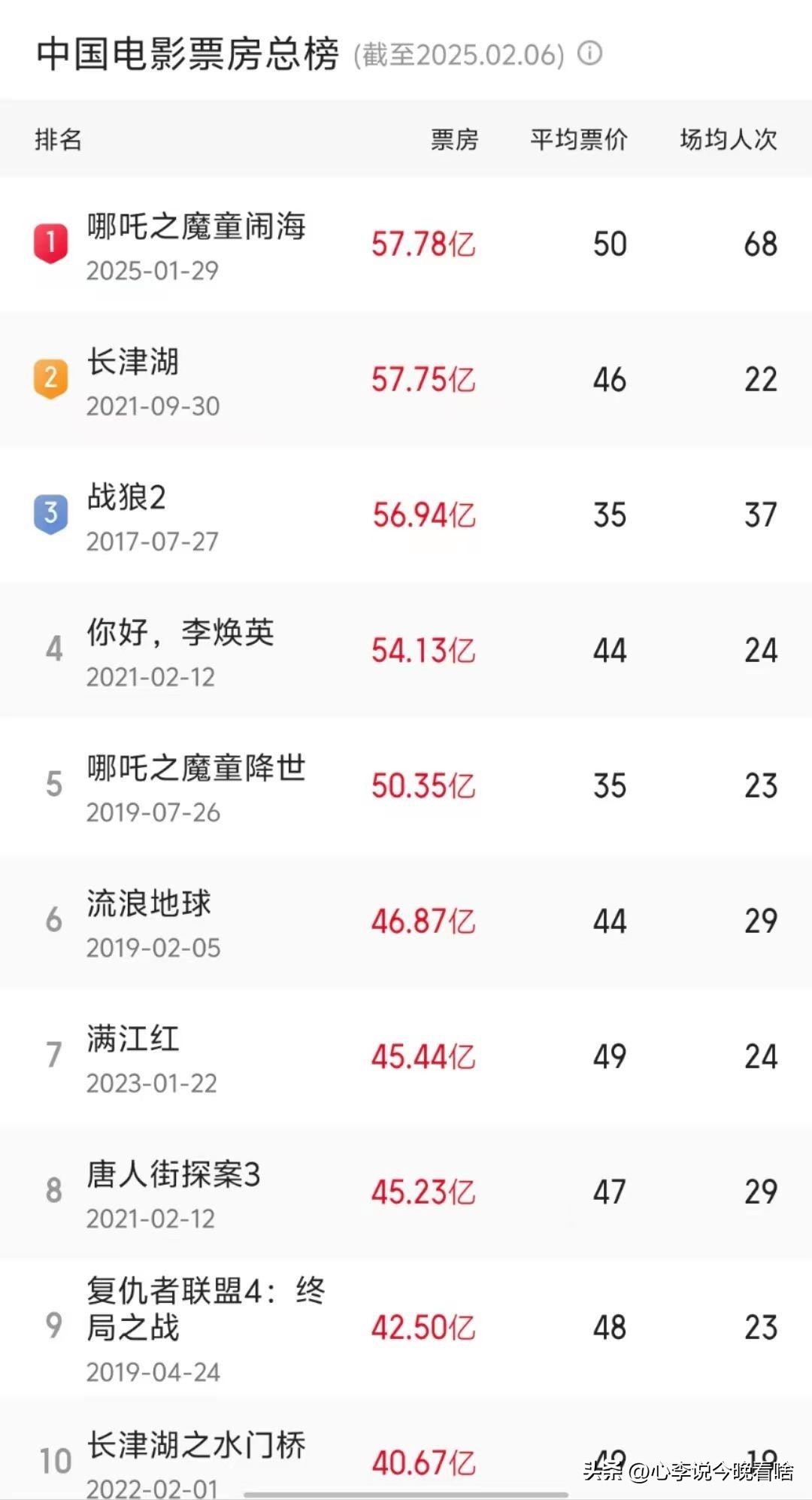
Task: Select 唐人街探案3 in the ranking
Action: [x=174, y=1175]
